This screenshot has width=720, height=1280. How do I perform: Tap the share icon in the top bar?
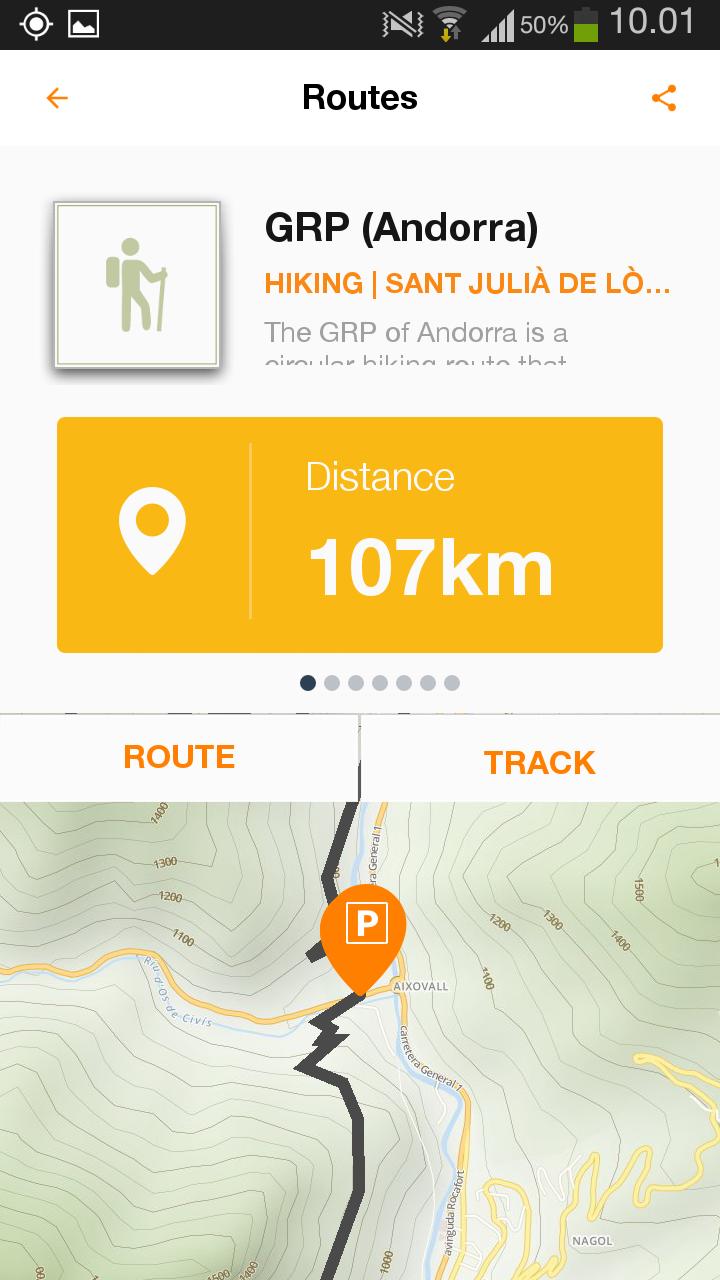(665, 97)
